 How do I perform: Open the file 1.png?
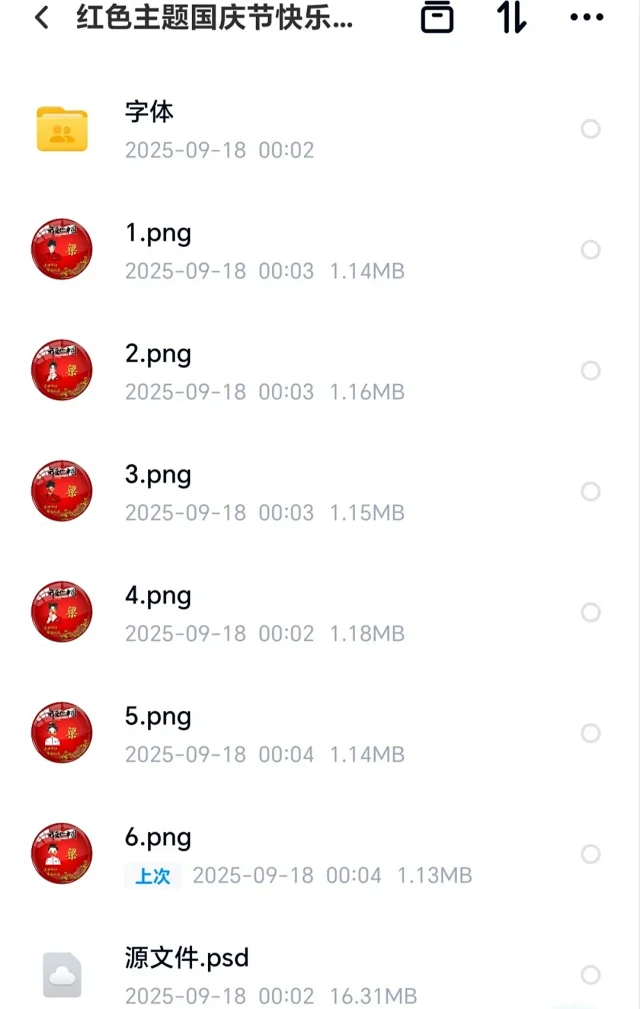tap(158, 233)
